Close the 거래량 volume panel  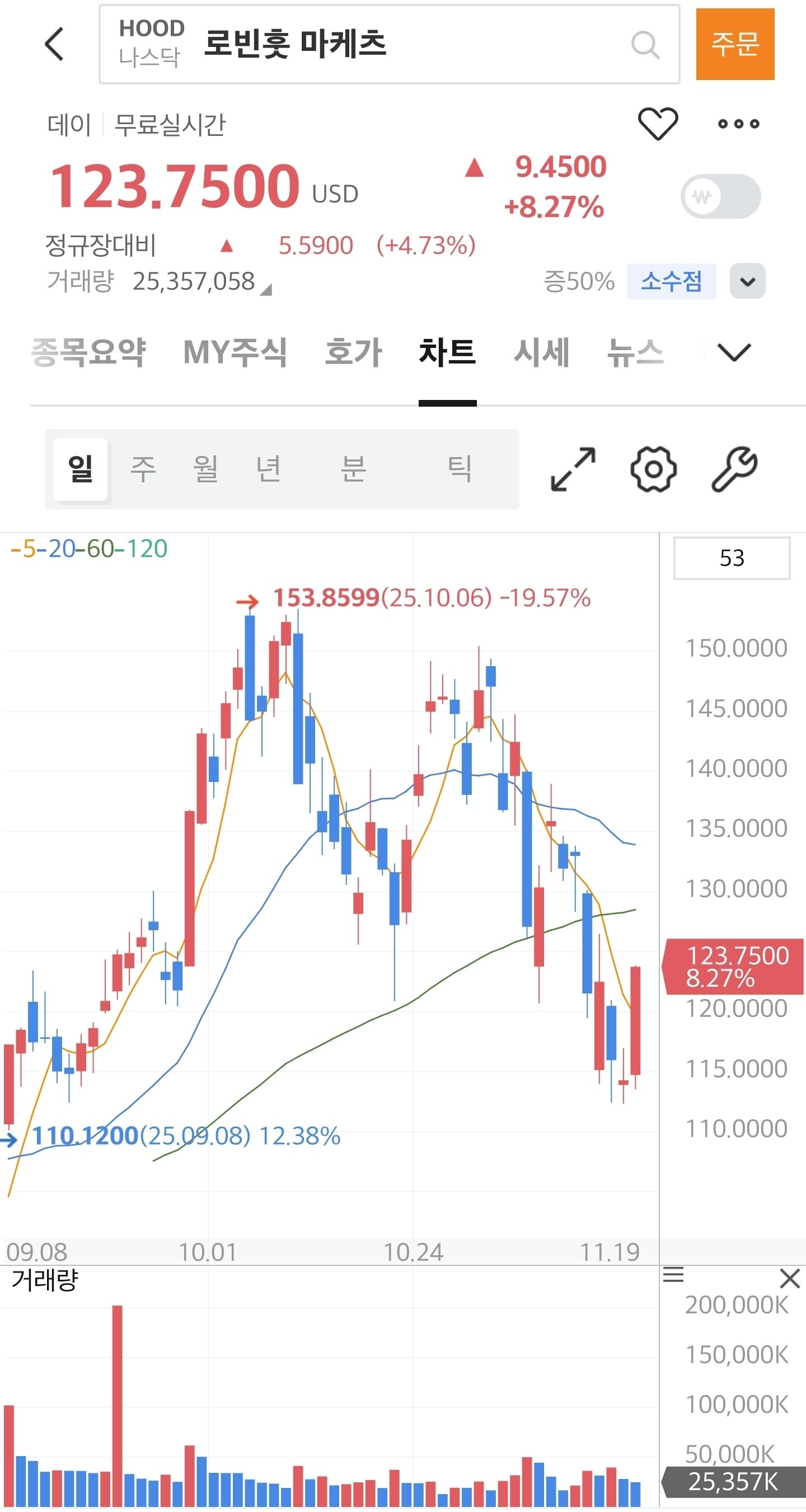[789, 1278]
